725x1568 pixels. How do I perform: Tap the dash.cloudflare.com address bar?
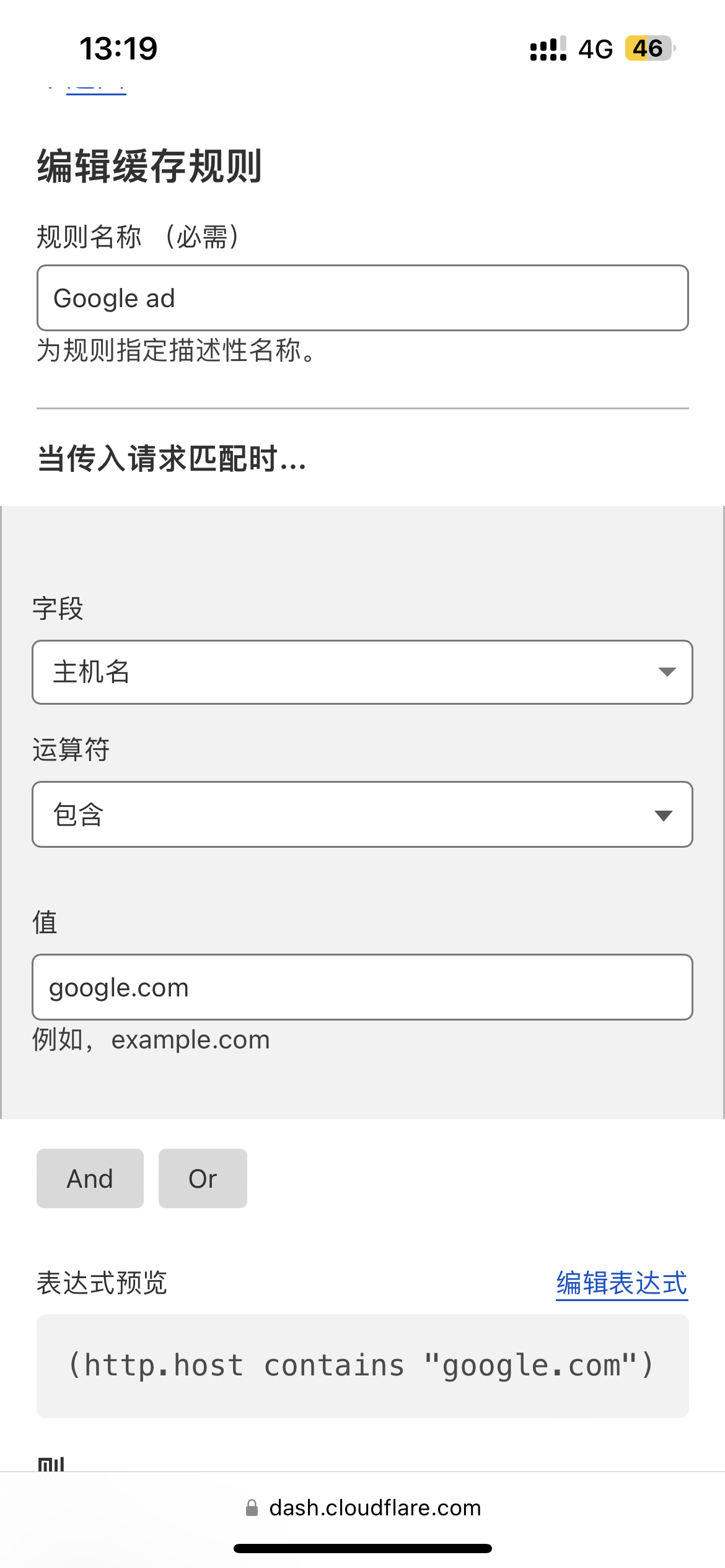pos(363,1508)
